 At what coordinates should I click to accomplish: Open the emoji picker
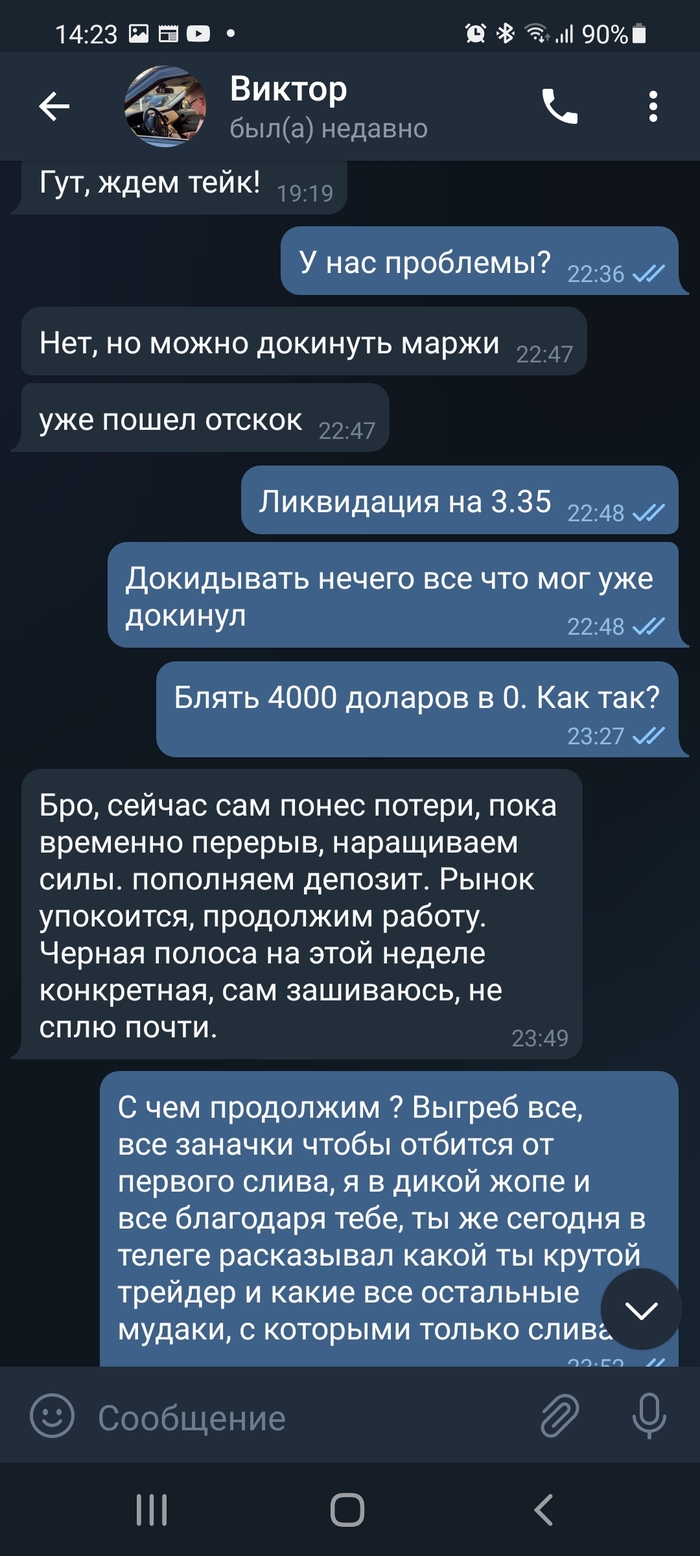(52, 1416)
